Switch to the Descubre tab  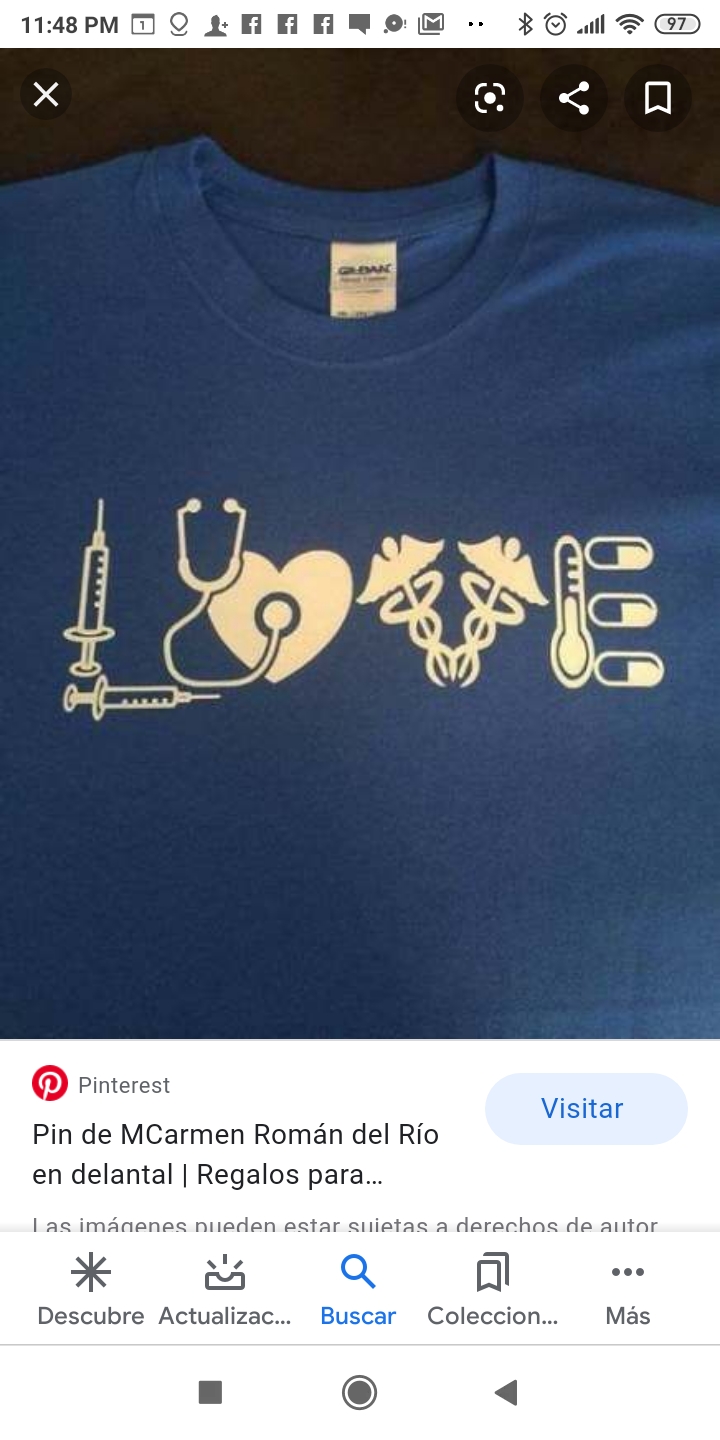pyautogui.click(x=90, y=1290)
